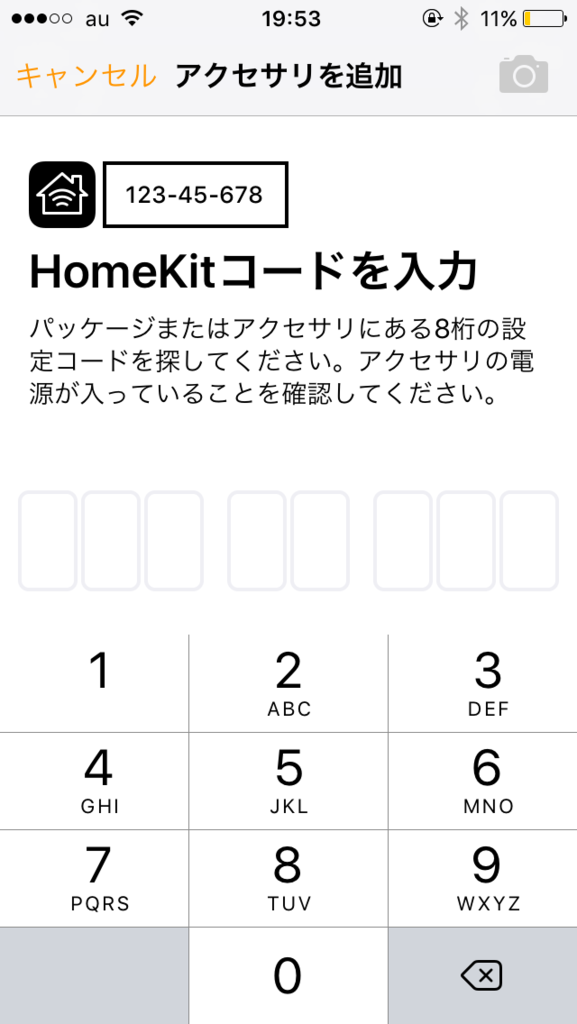Enter digit 5 JKL on the keypad
This screenshot has width=577, height=1024.
pos(288,781)
